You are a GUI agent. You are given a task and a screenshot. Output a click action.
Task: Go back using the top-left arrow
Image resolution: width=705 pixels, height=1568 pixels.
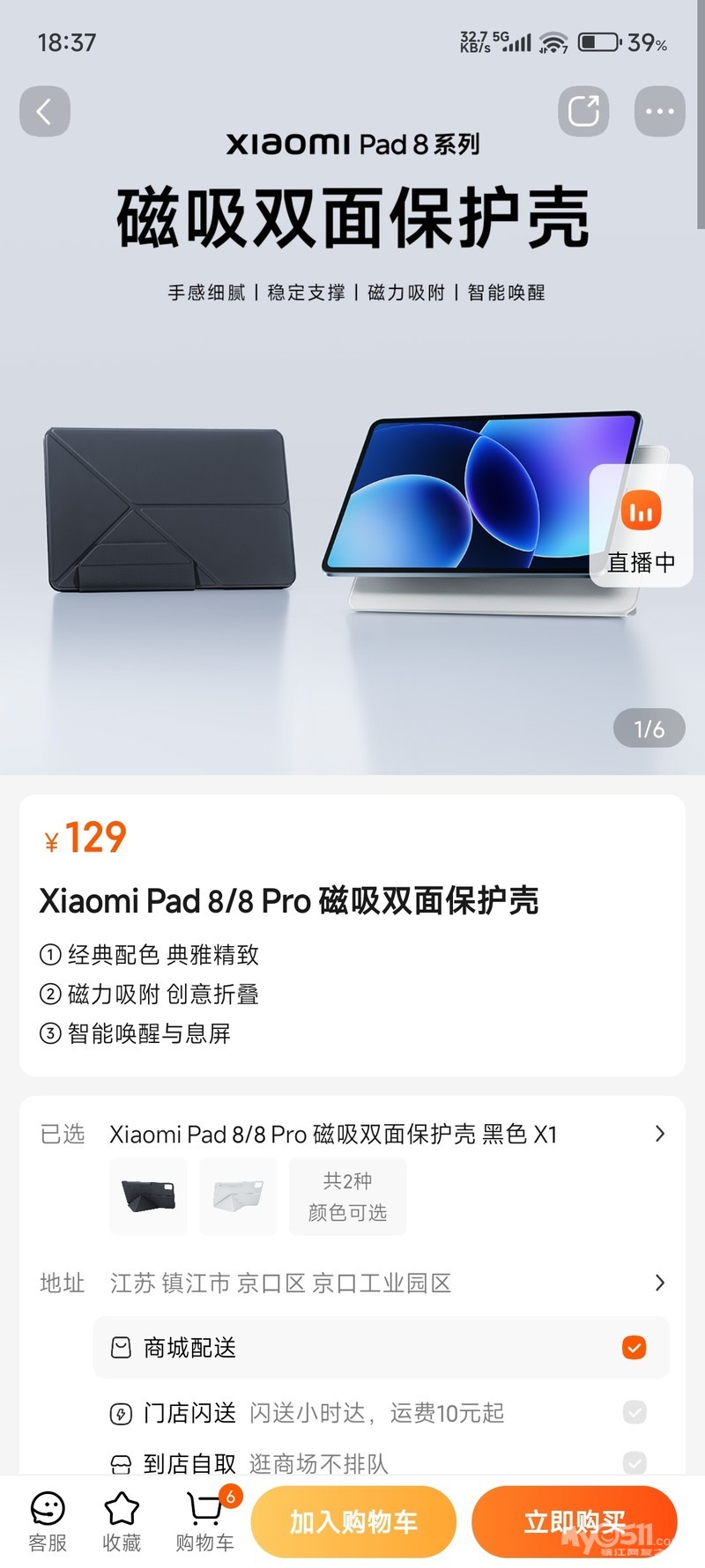pos(45,112)
